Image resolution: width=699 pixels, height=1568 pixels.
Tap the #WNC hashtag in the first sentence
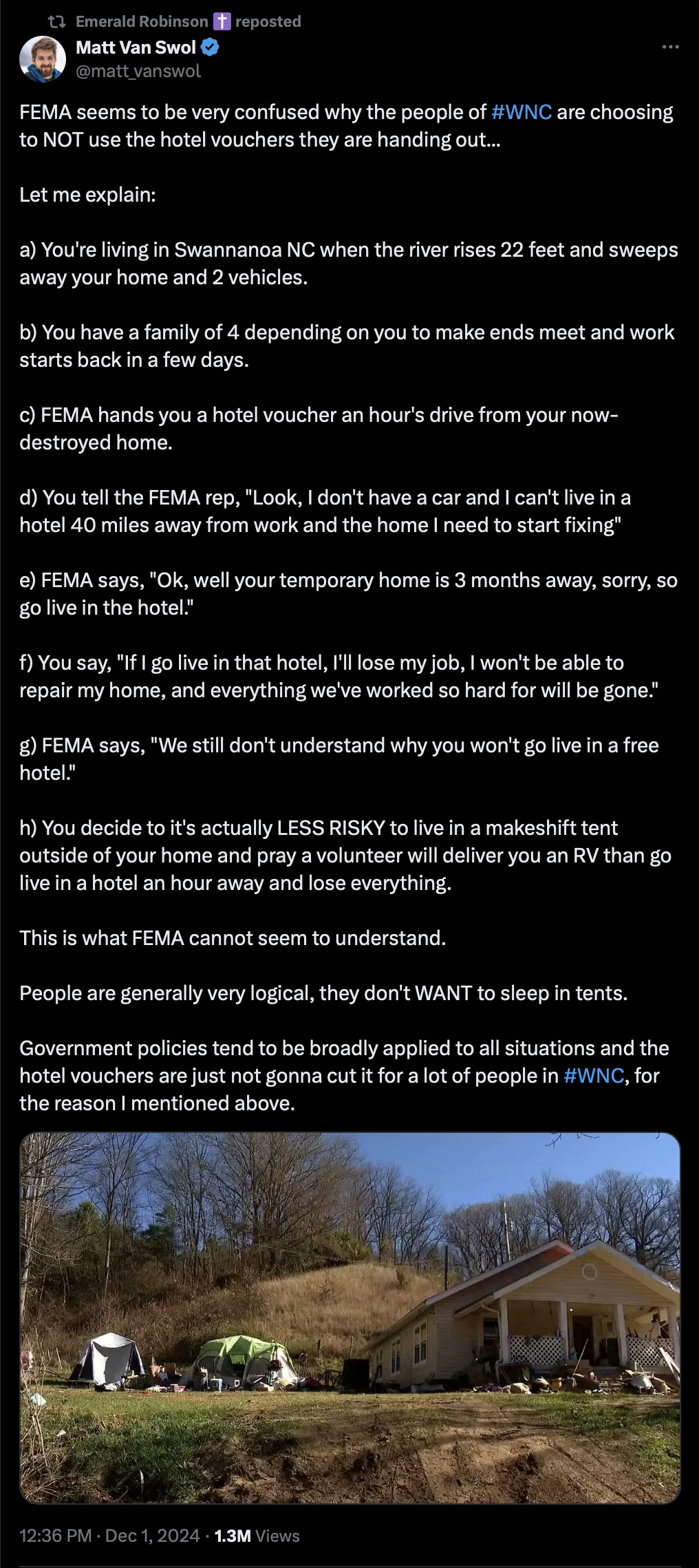(x=521, y=112)
